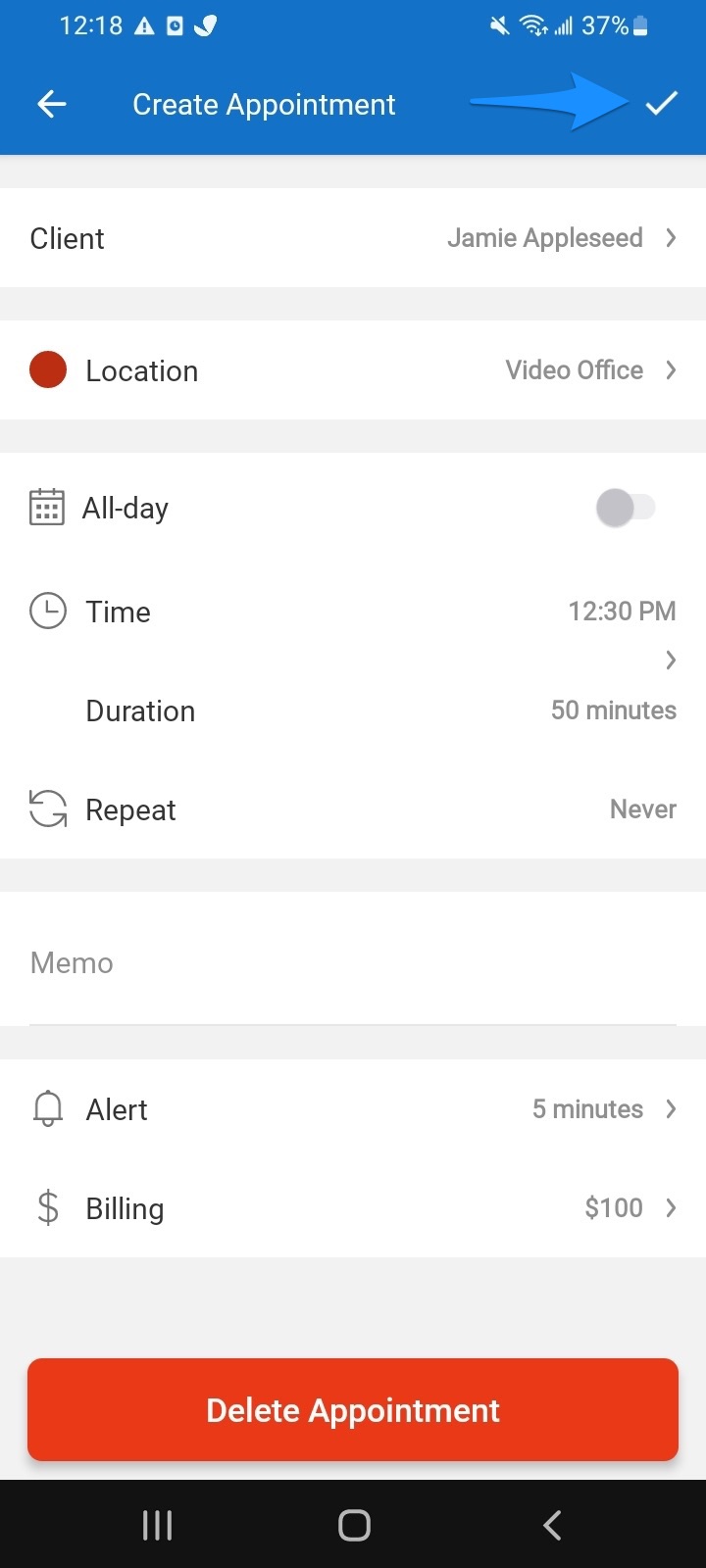
Task: Tap the clock icon next to Time
Action: (x=46, y=611)
